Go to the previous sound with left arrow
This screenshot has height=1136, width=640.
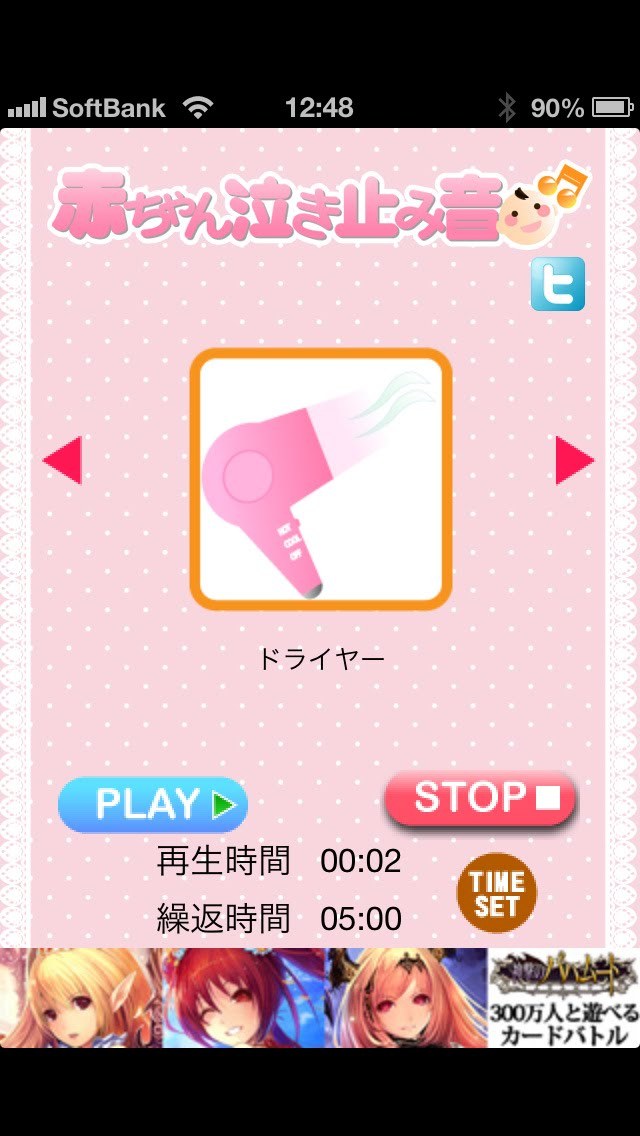pos(62,461)
